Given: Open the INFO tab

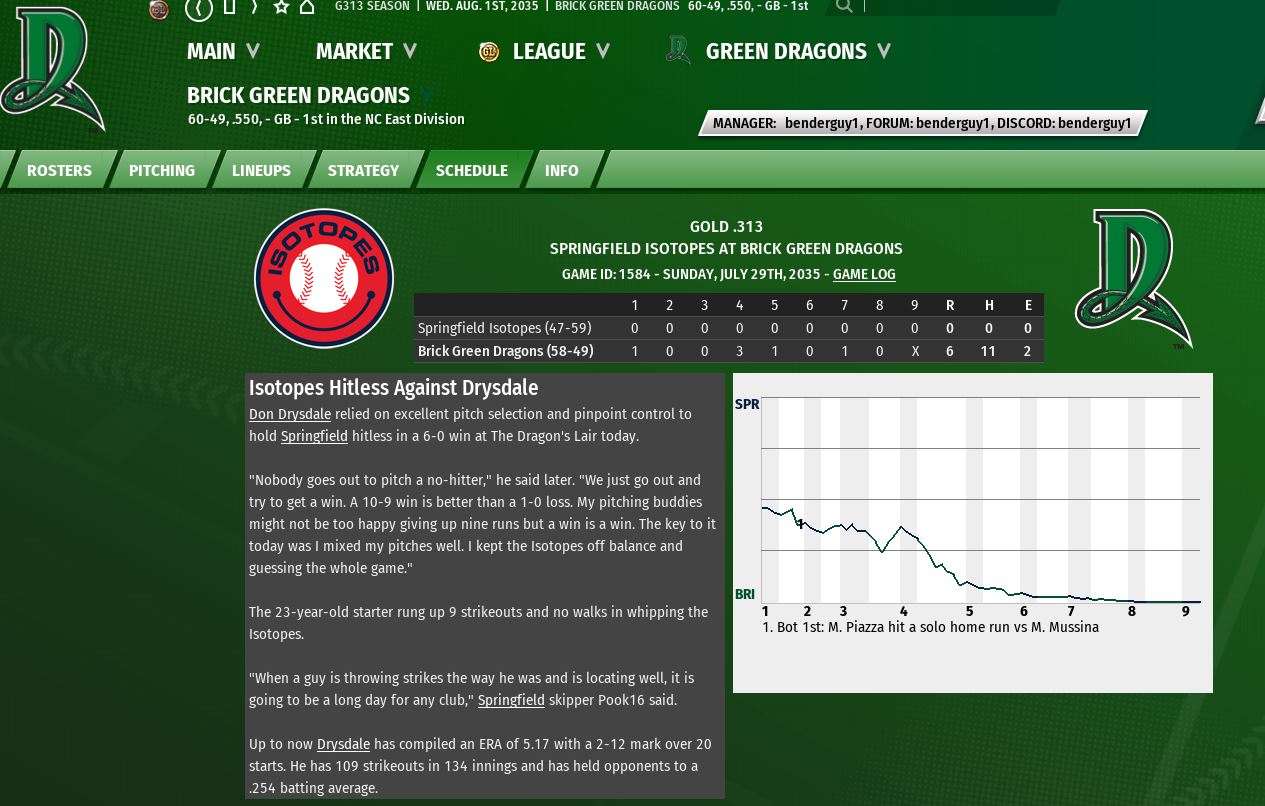Looking at the screenshot, I should pyautogui.click(x=561, y=170).
